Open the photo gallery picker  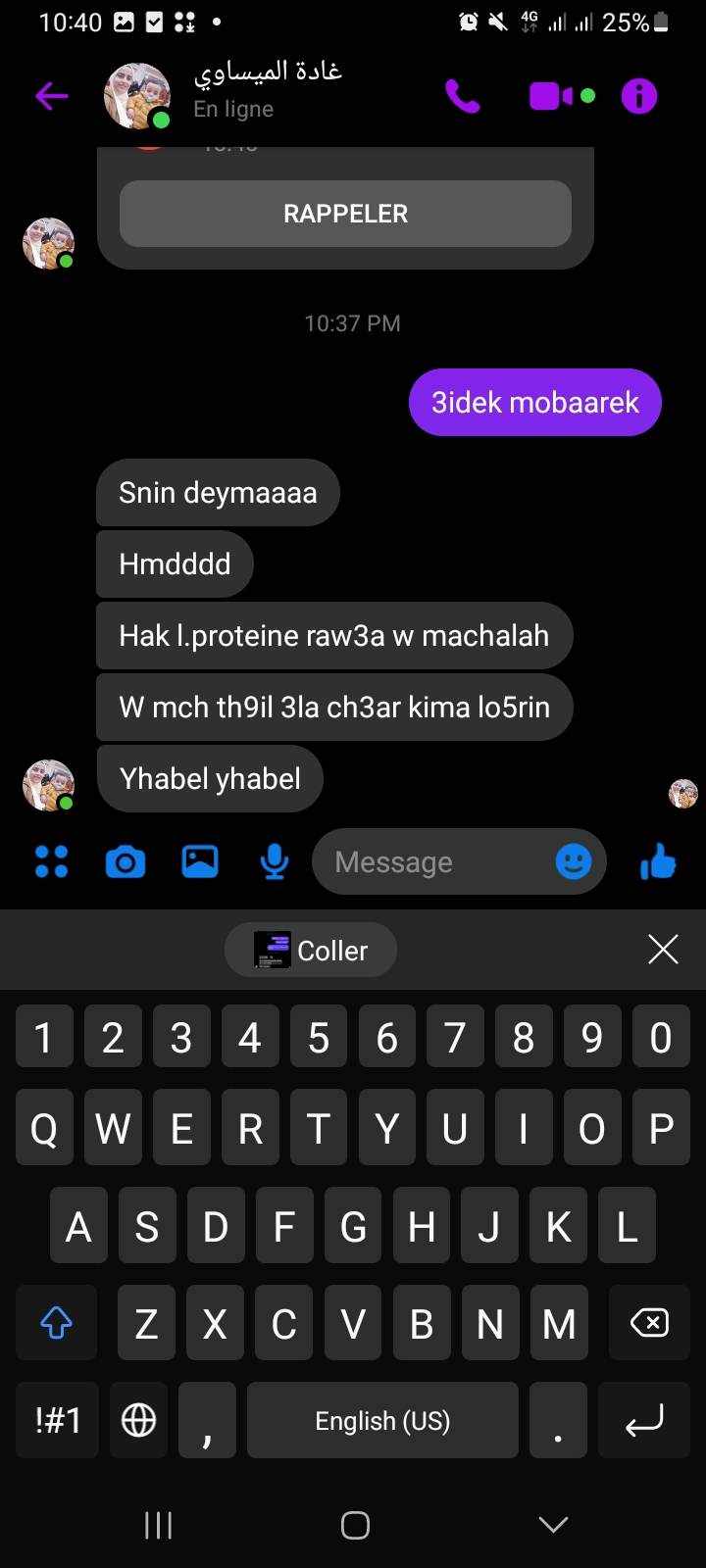click(x=200, y=862)
